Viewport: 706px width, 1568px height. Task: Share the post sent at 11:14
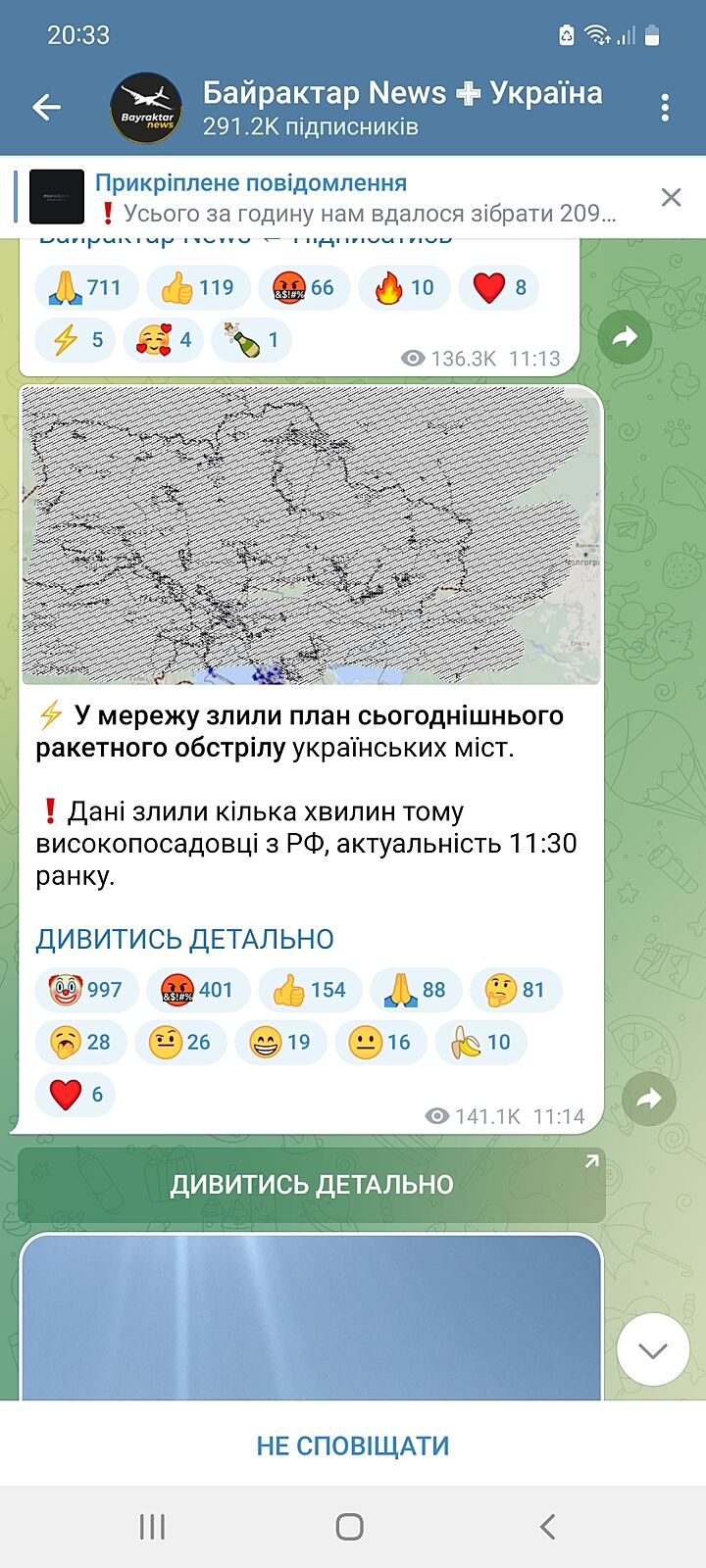pos(649,1100)
